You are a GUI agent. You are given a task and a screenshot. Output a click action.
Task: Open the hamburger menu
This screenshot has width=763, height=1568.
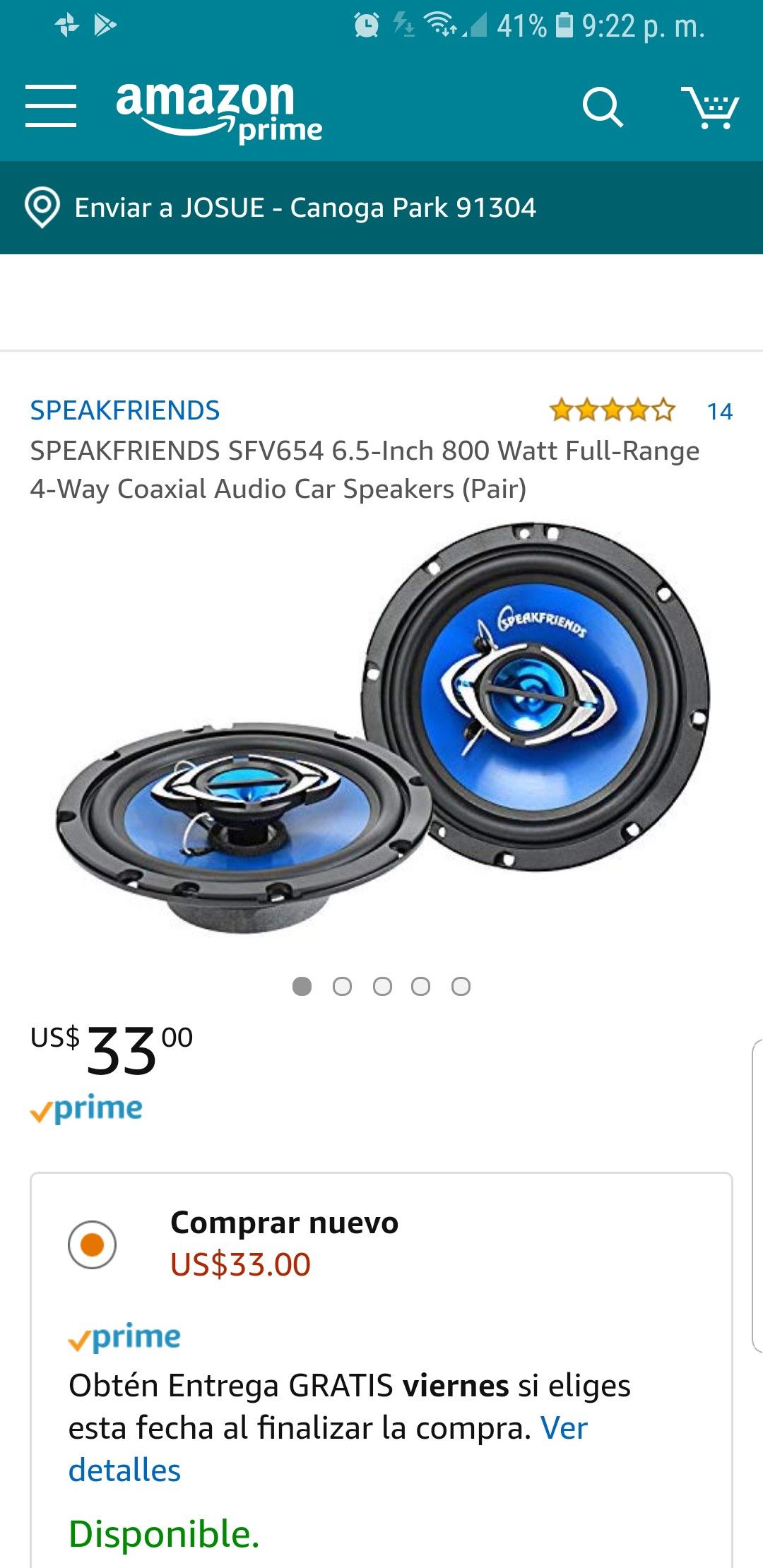[x=51, y=106]
